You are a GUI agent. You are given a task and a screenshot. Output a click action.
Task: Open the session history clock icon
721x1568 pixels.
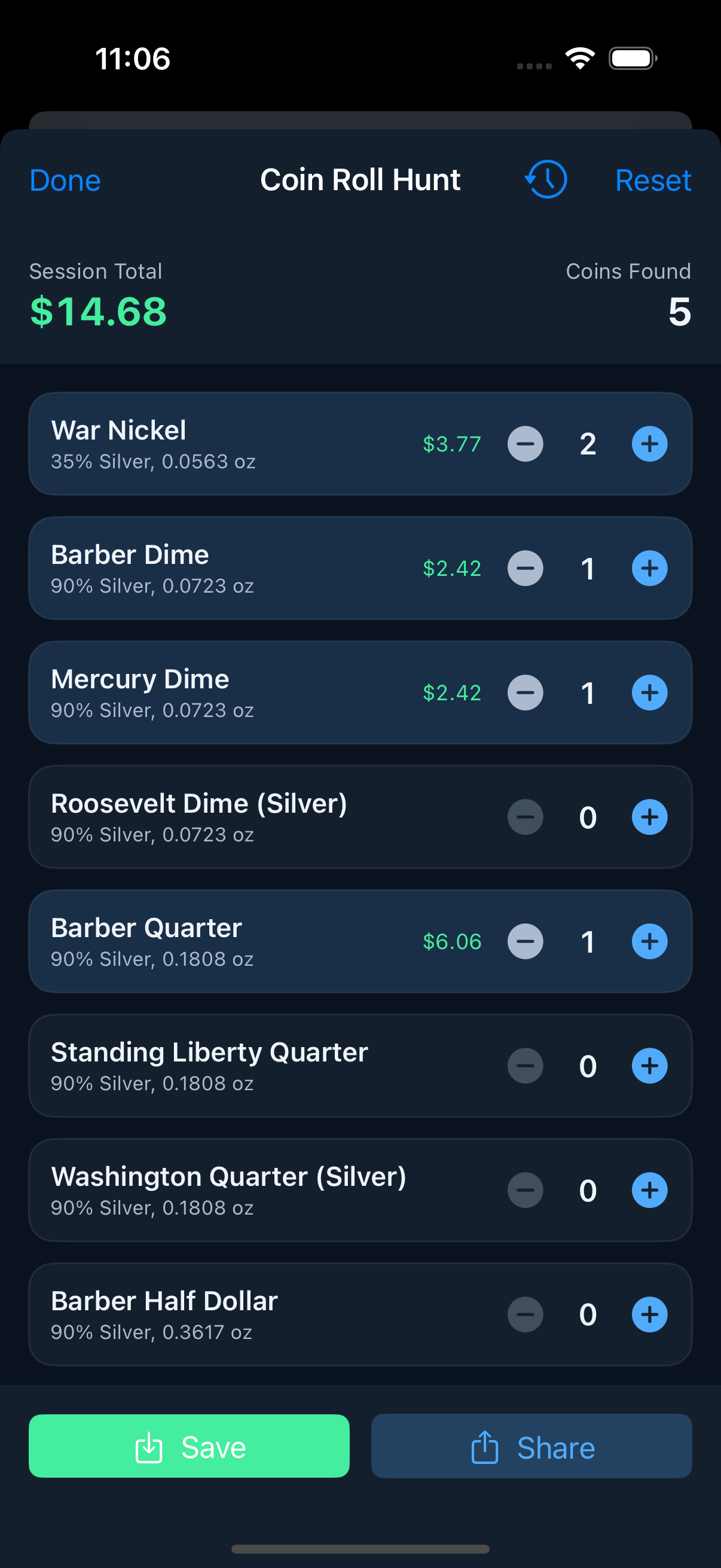coord(546,179)
